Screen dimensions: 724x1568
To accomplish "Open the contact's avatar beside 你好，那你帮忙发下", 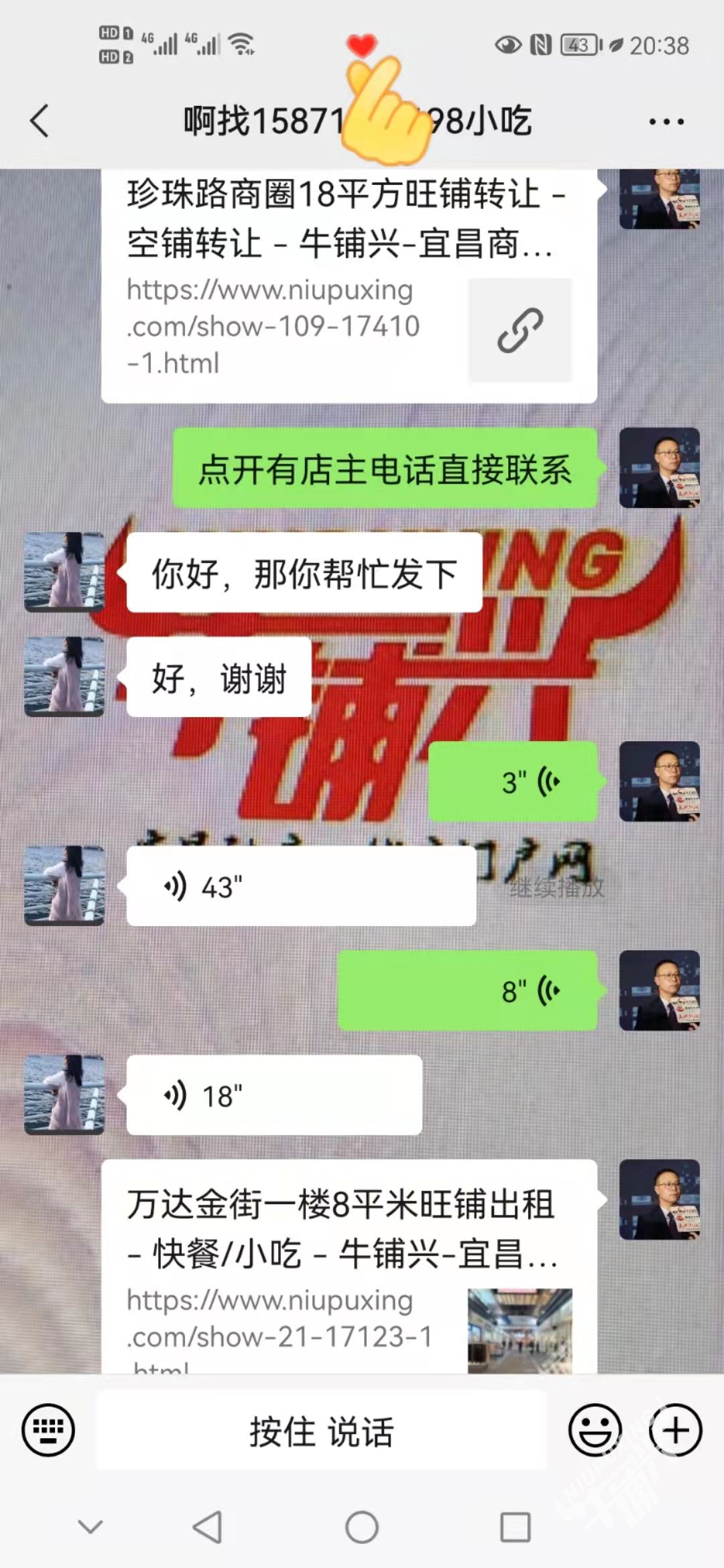I will tap(64, 572).
